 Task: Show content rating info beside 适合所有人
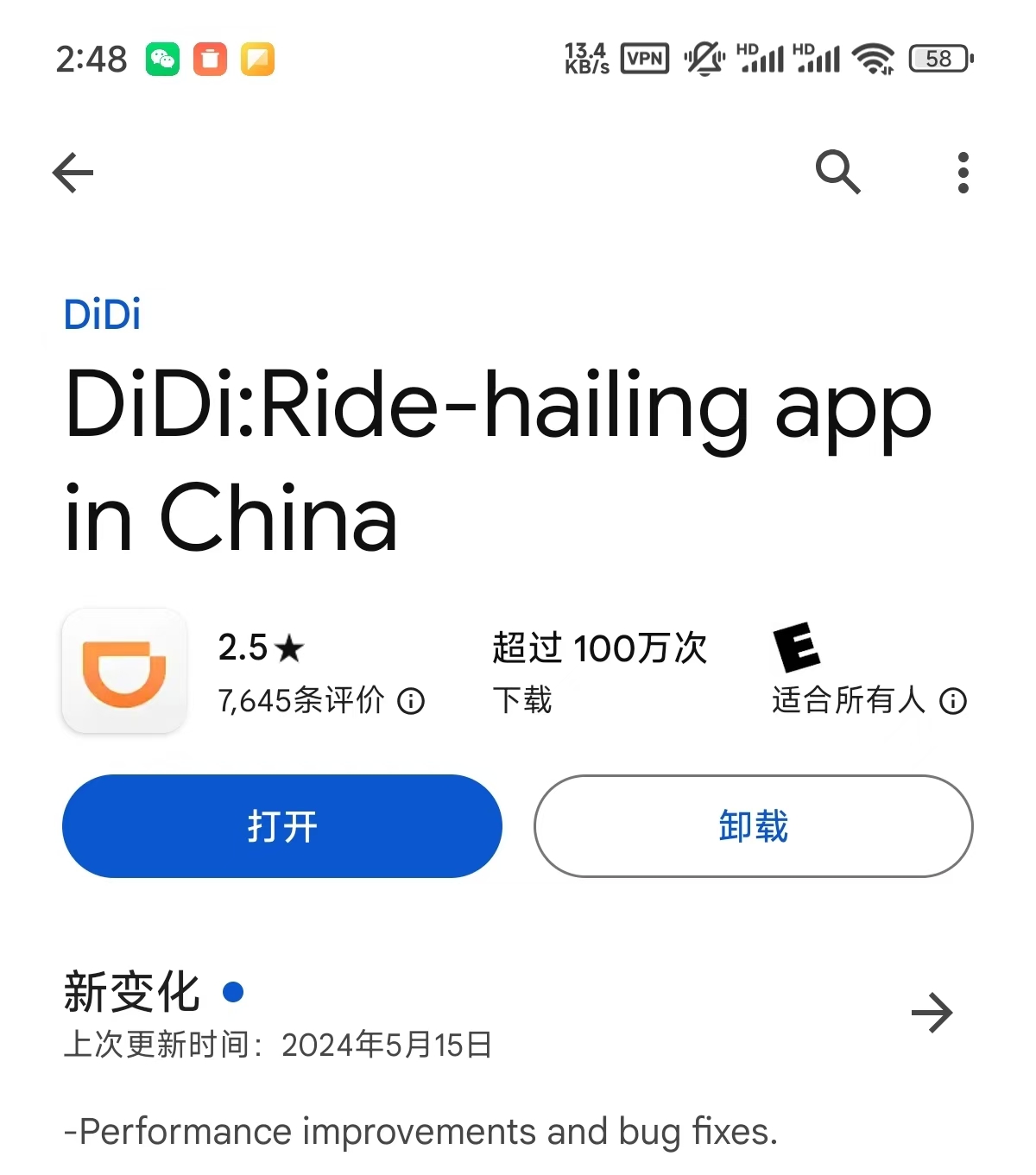point(953,701)
